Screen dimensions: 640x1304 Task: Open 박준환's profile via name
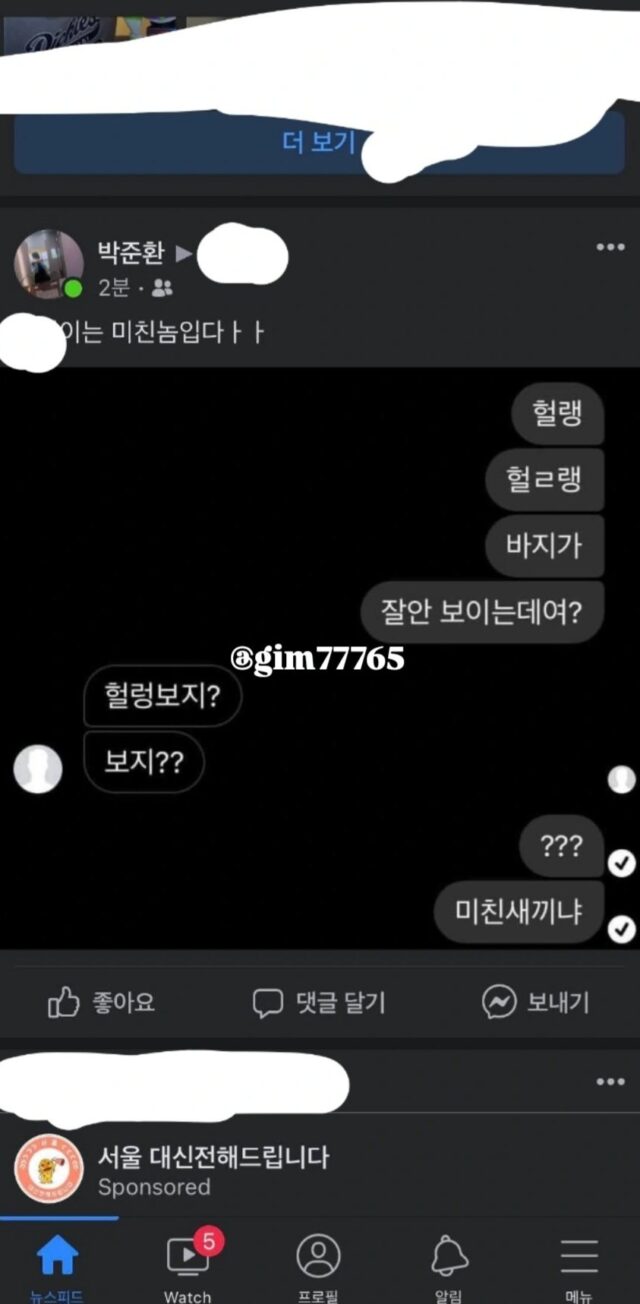(x=130, y=253)
